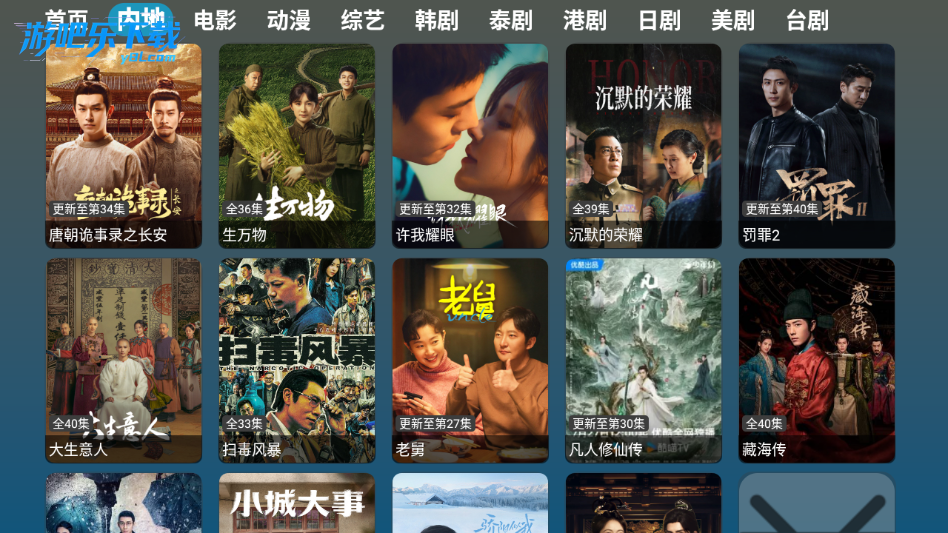Select the 综艺 tab
948x533 pixels.
click(x=363, y=20)
